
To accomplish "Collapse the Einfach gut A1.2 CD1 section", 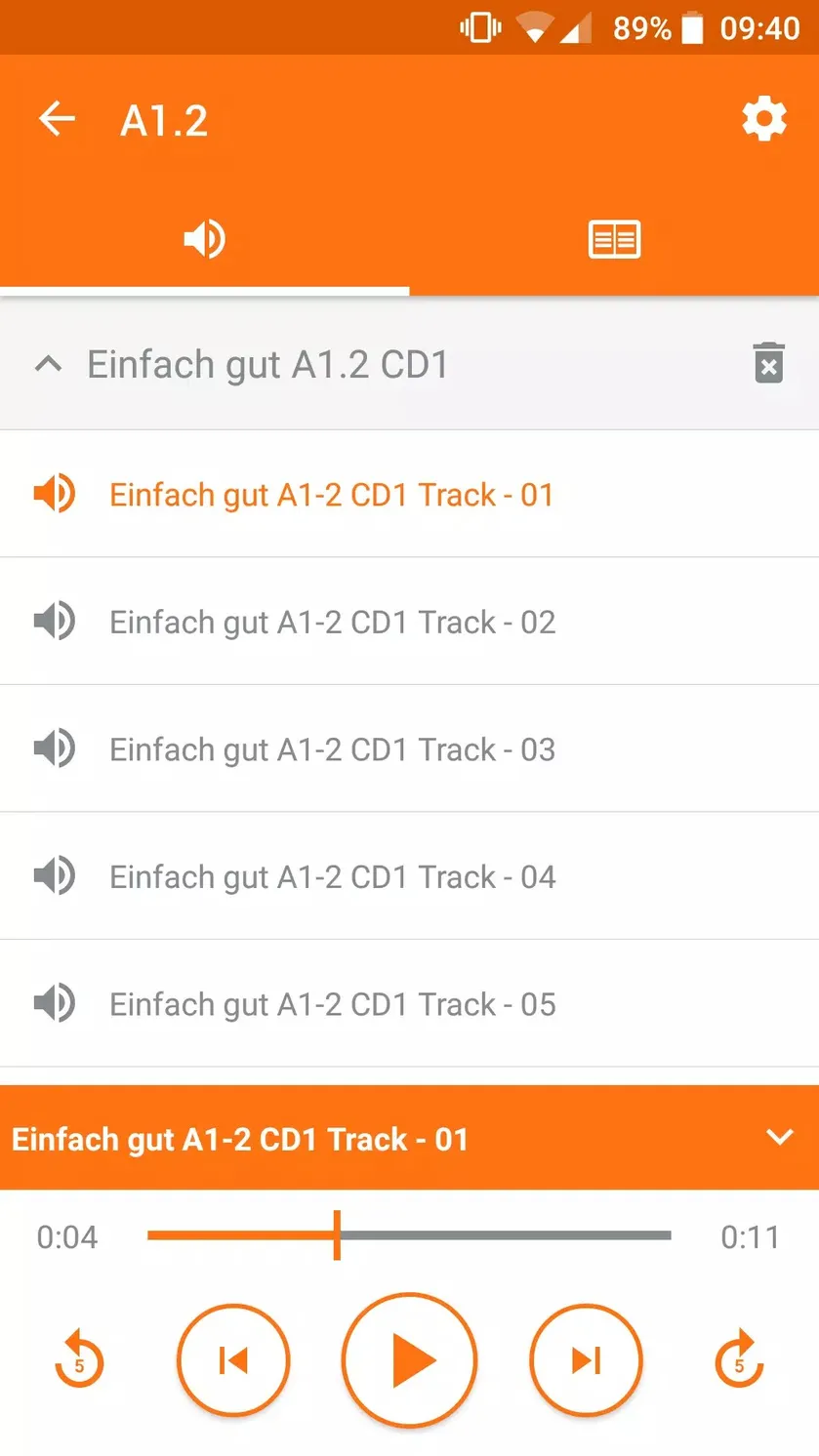I will (x=48, y=365).
